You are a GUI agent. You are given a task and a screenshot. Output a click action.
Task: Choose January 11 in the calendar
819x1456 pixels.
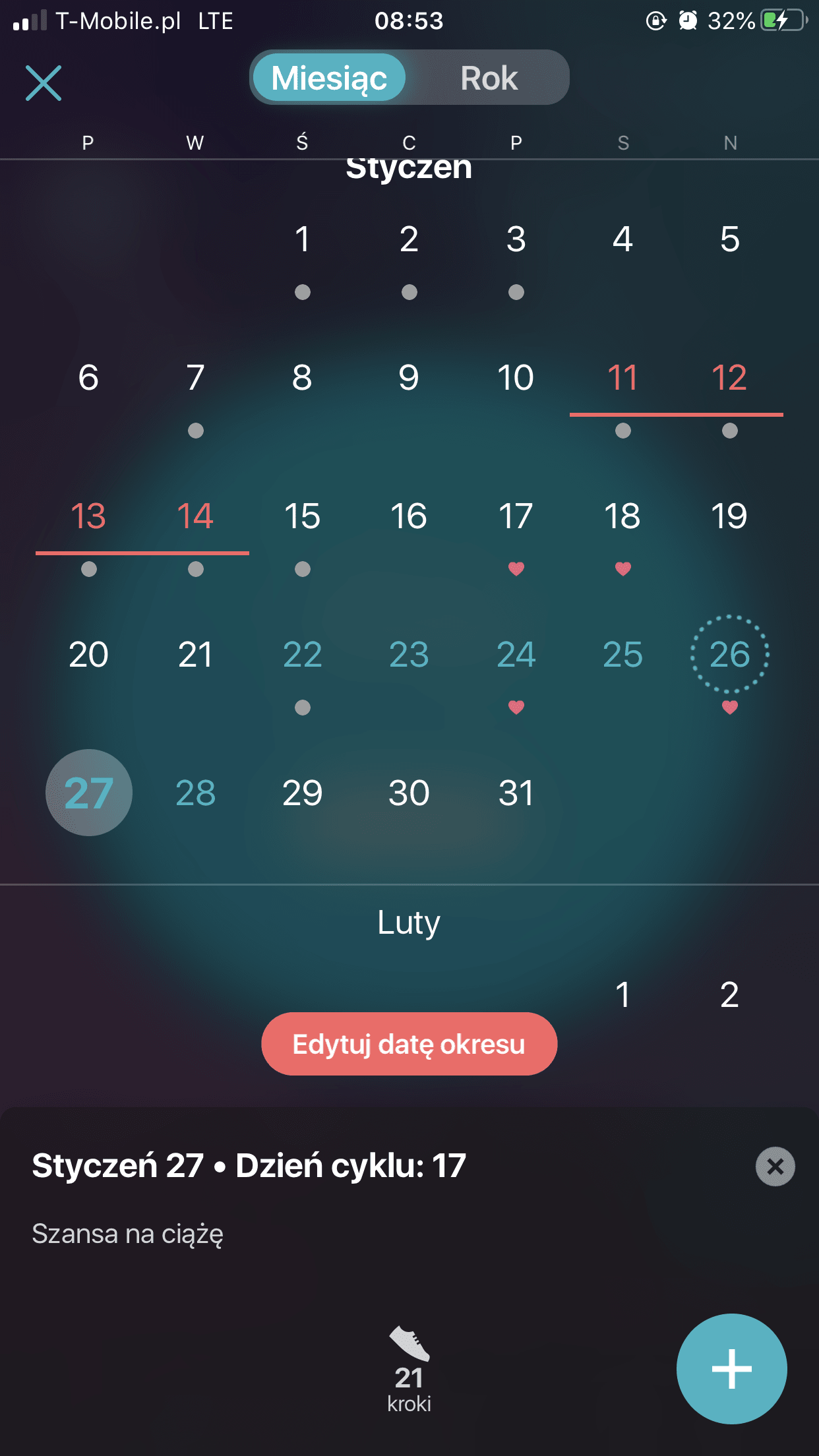pyautogui.click(x=622, y=378)
